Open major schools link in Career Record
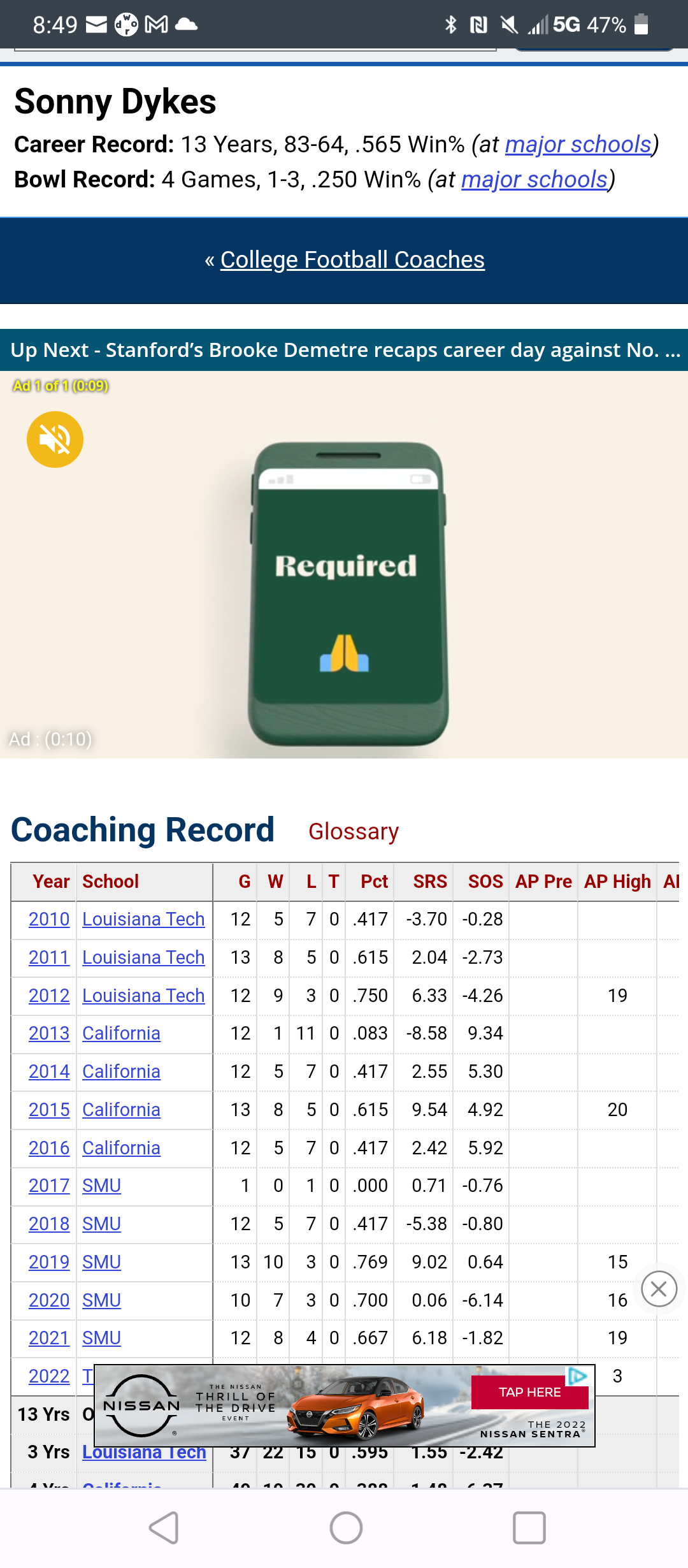 pos(578,145)
